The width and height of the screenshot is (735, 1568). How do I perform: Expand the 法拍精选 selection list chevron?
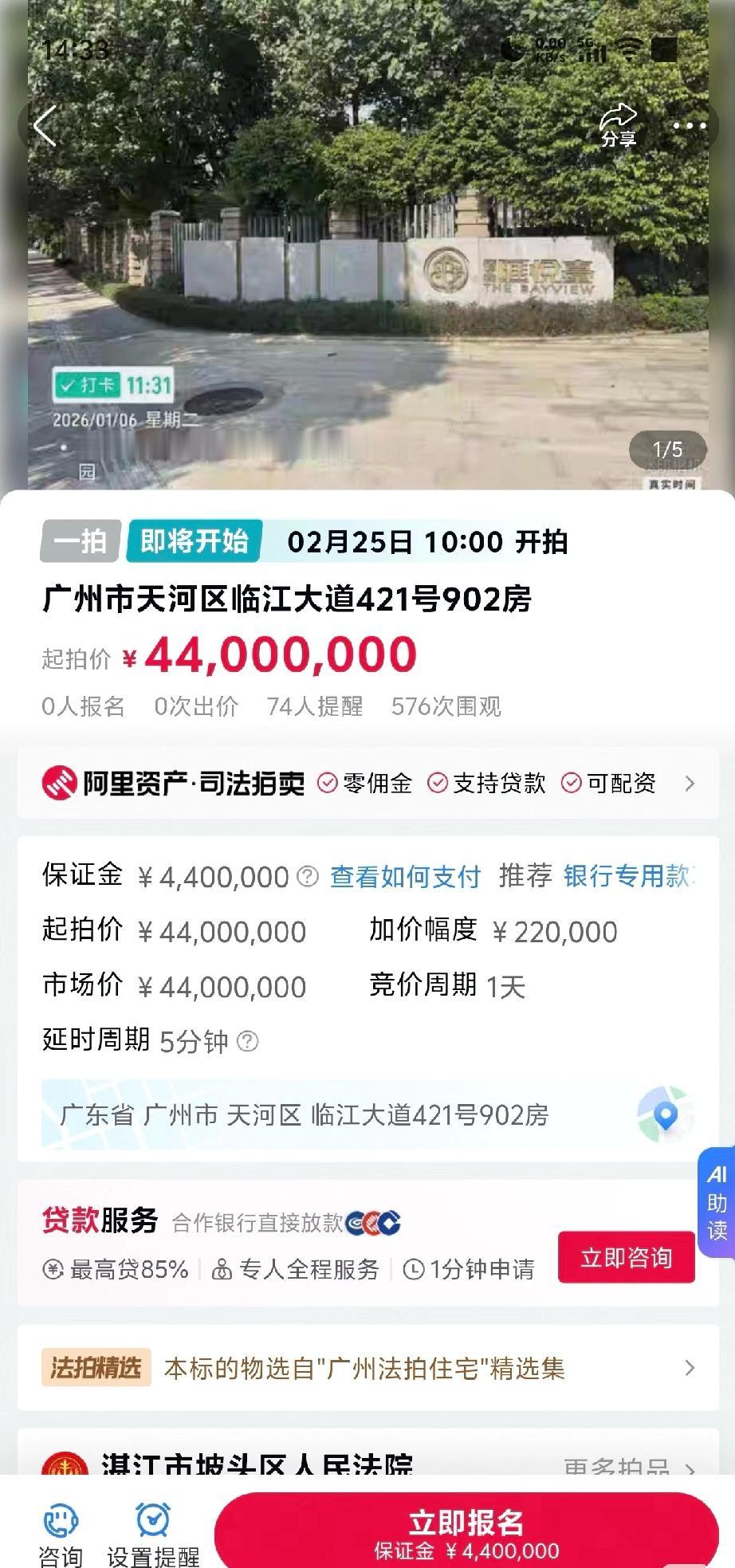click(x=690, y=1369)
